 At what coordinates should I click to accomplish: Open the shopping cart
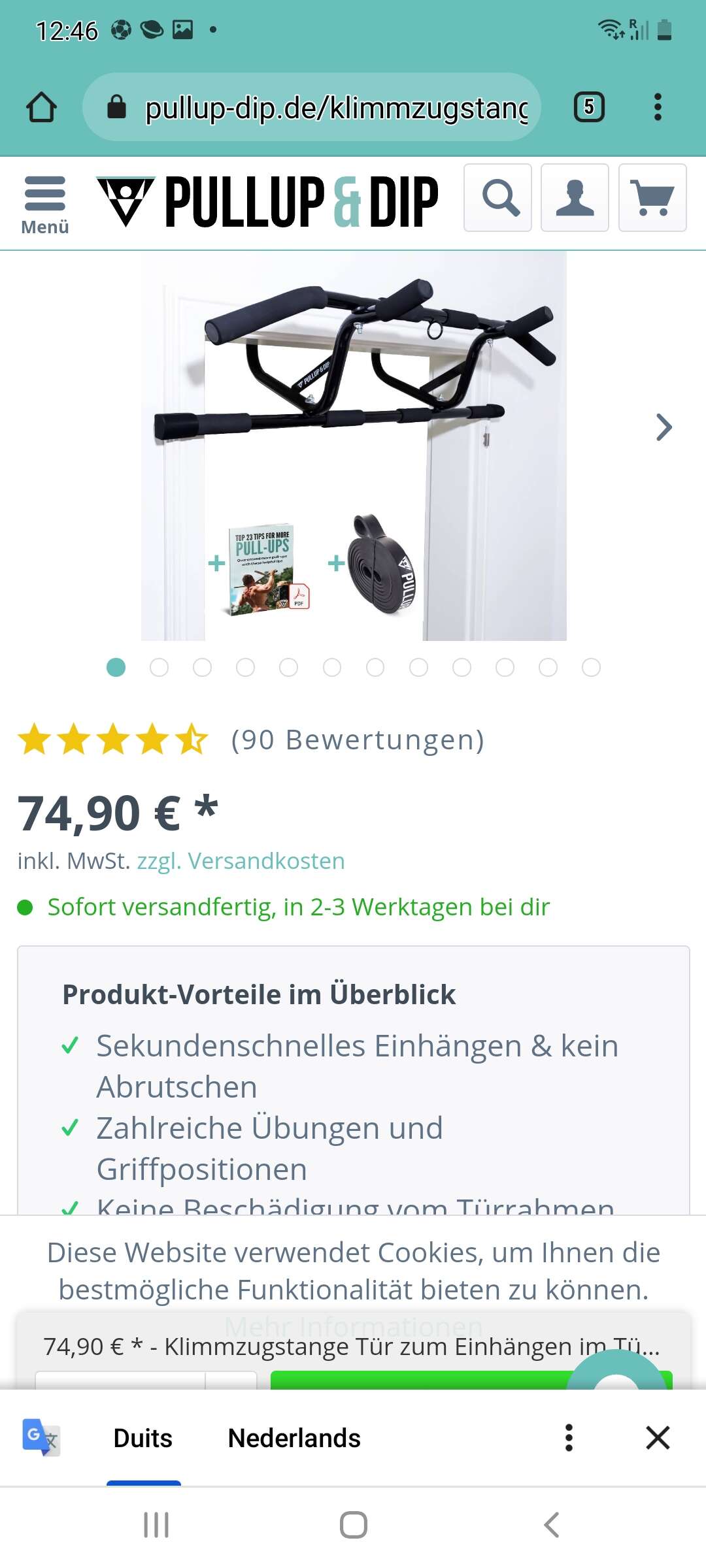coord(652,198)
